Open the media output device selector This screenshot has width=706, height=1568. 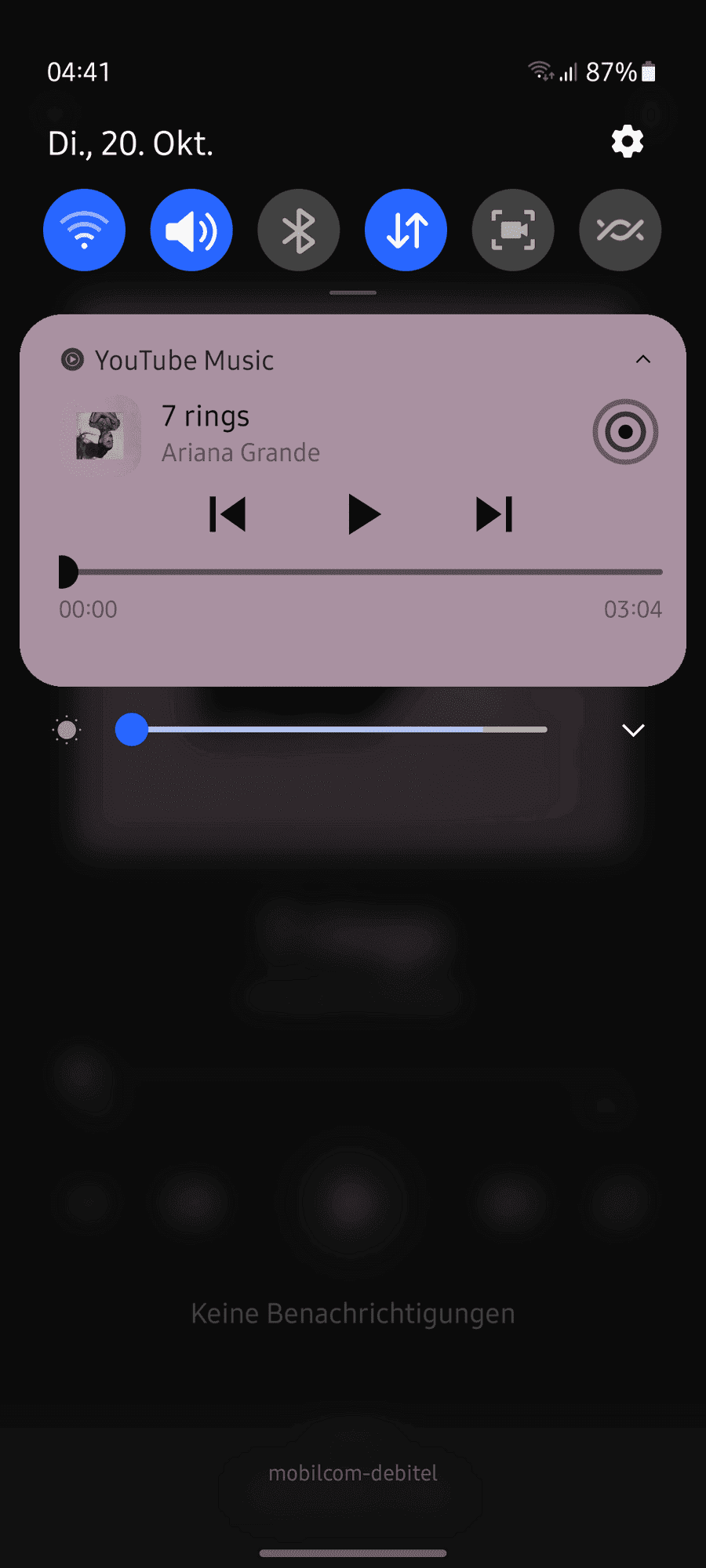coord(624,432)
